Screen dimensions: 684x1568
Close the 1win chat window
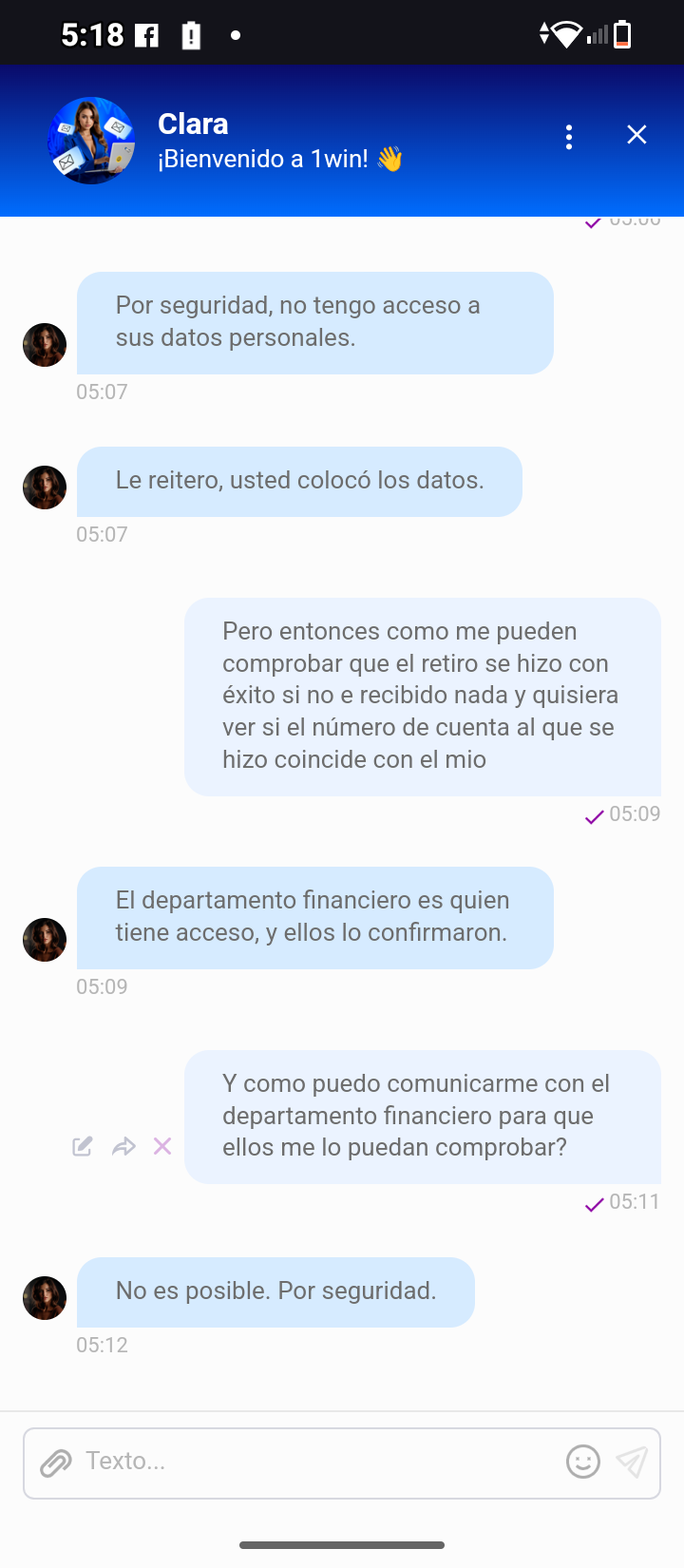(x=636, y=135)
